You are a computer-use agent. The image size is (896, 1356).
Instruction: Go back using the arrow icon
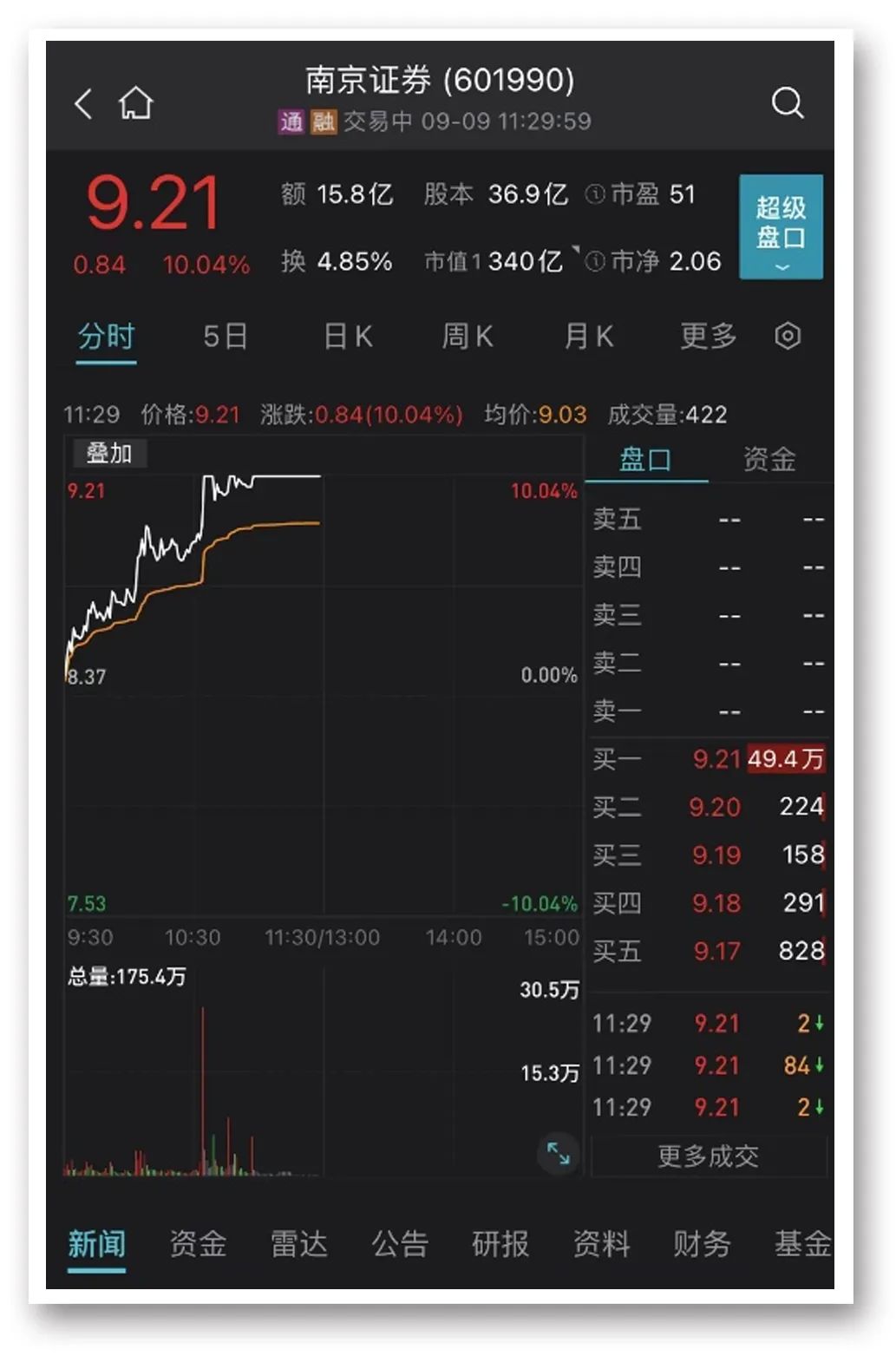point(83,103)
